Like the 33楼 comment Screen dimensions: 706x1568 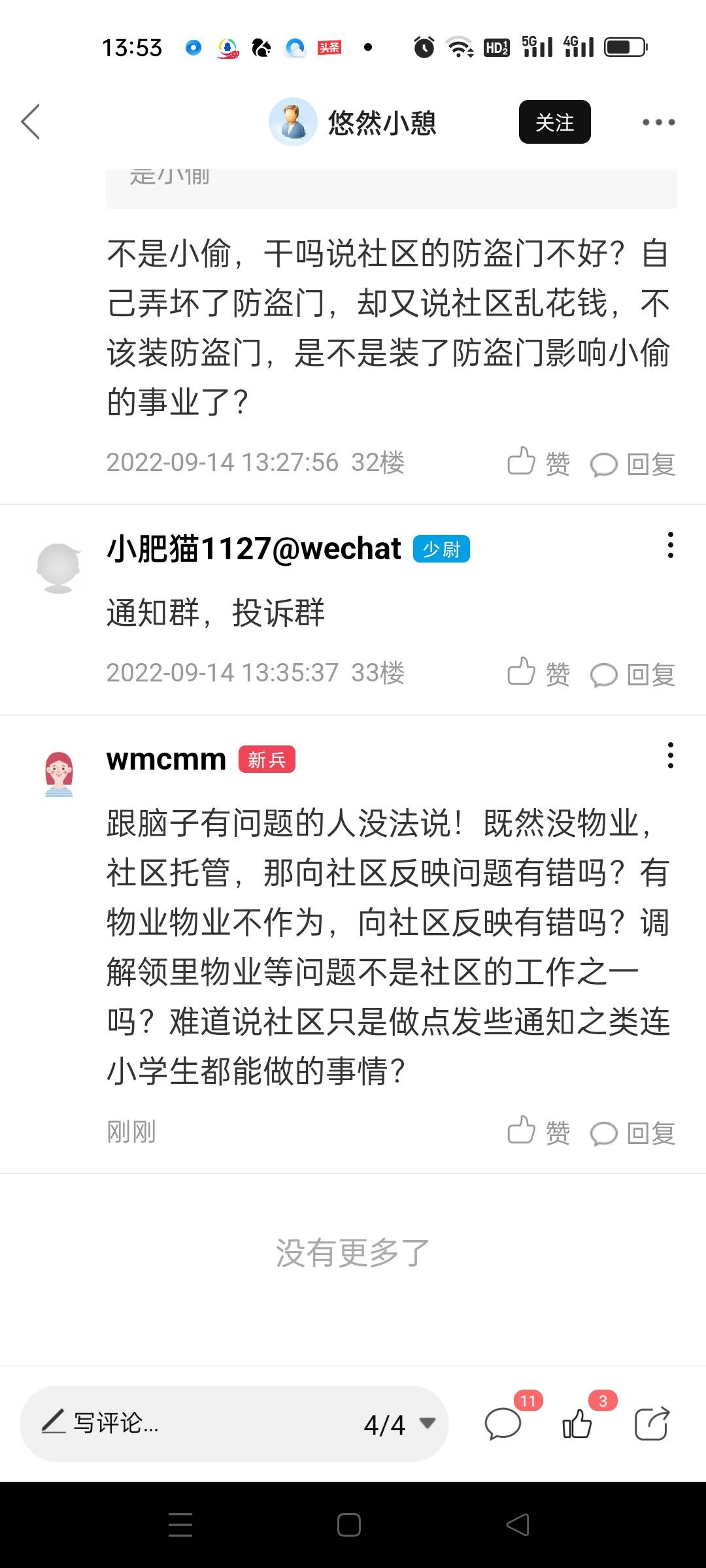click(x=538, y=673)
